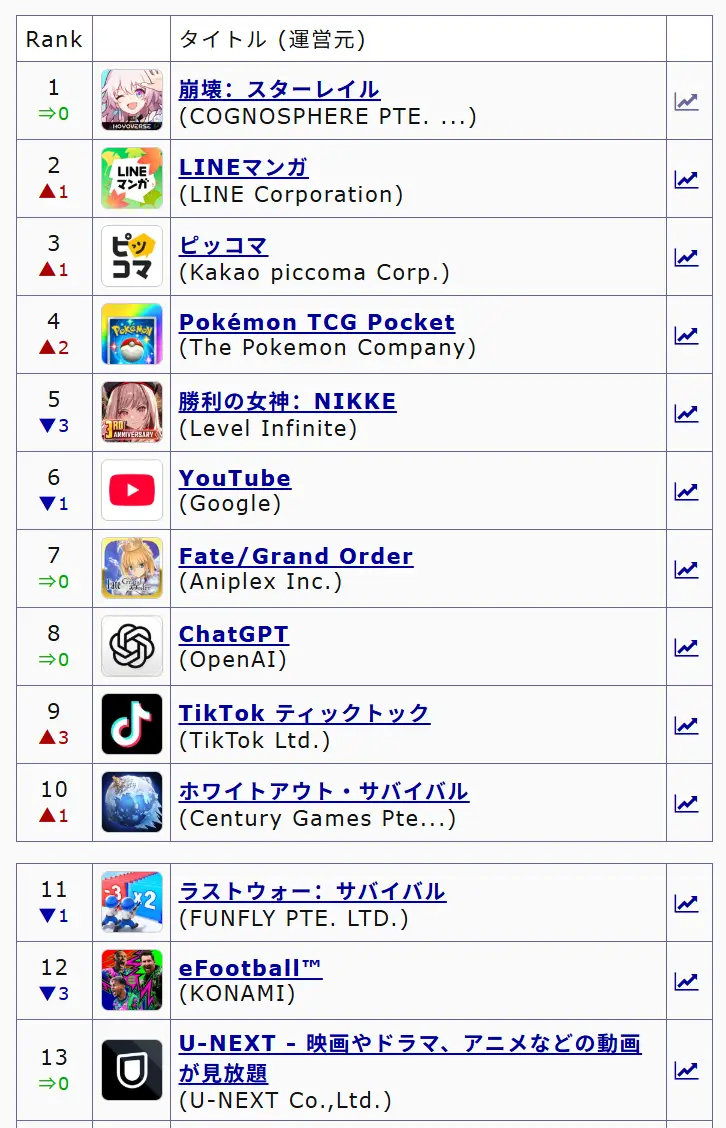Open Pokémon TCG Pocket link

316,323
